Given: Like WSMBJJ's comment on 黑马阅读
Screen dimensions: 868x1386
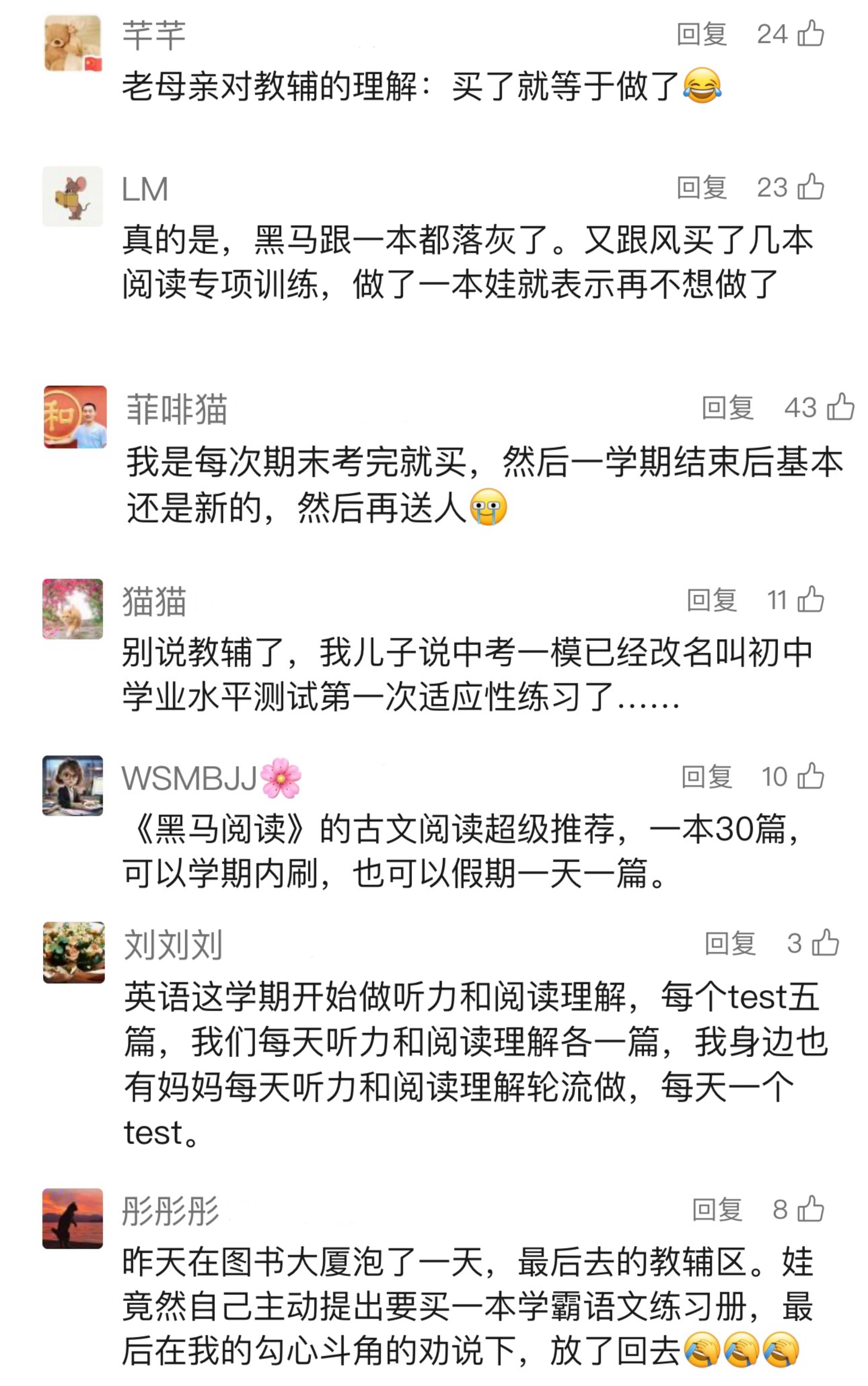Looking at the screenshot, I should pos(811,777).
